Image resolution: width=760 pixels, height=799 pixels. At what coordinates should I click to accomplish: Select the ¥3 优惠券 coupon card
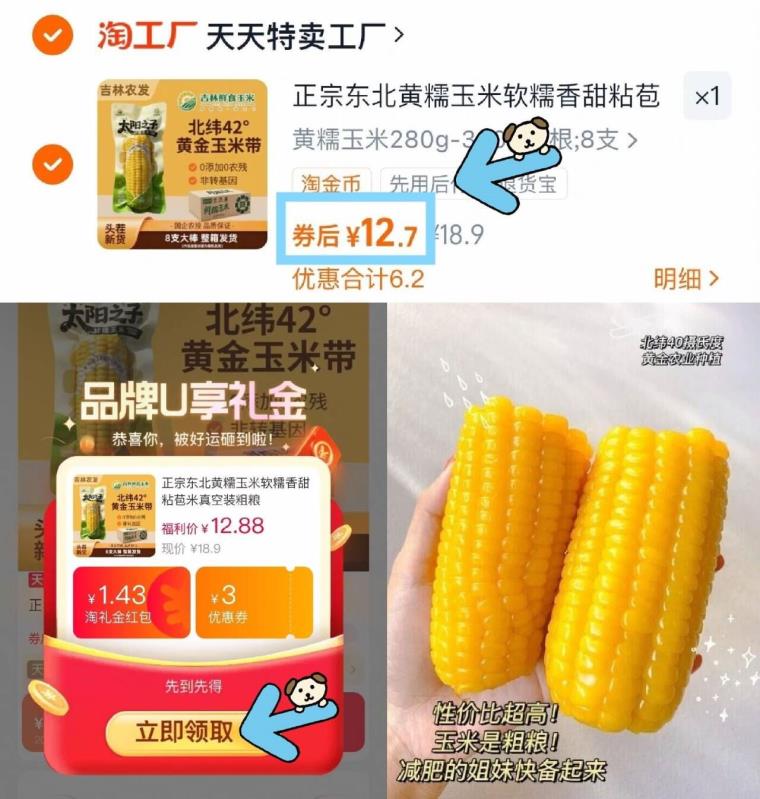click(255, 600)
